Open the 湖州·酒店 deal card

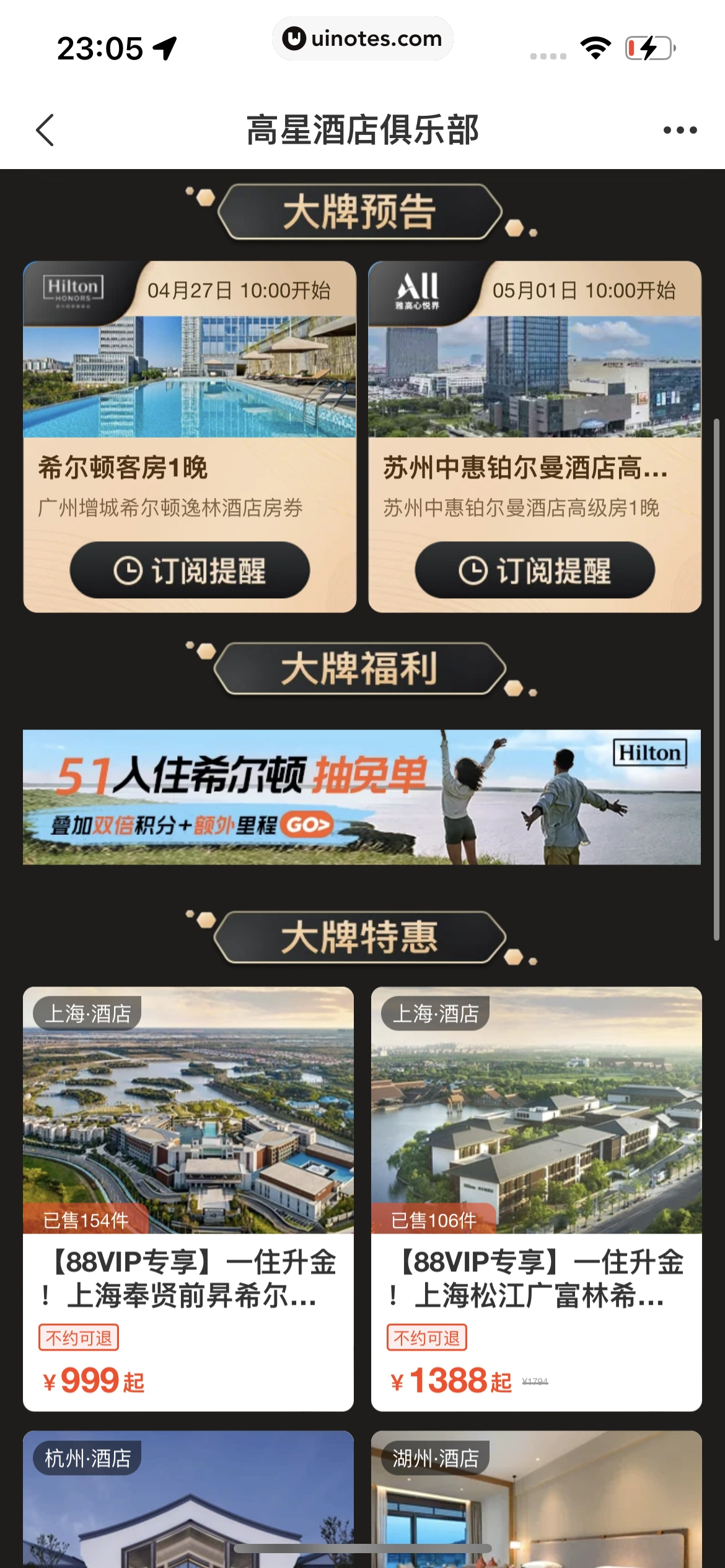coord(536,1505)
